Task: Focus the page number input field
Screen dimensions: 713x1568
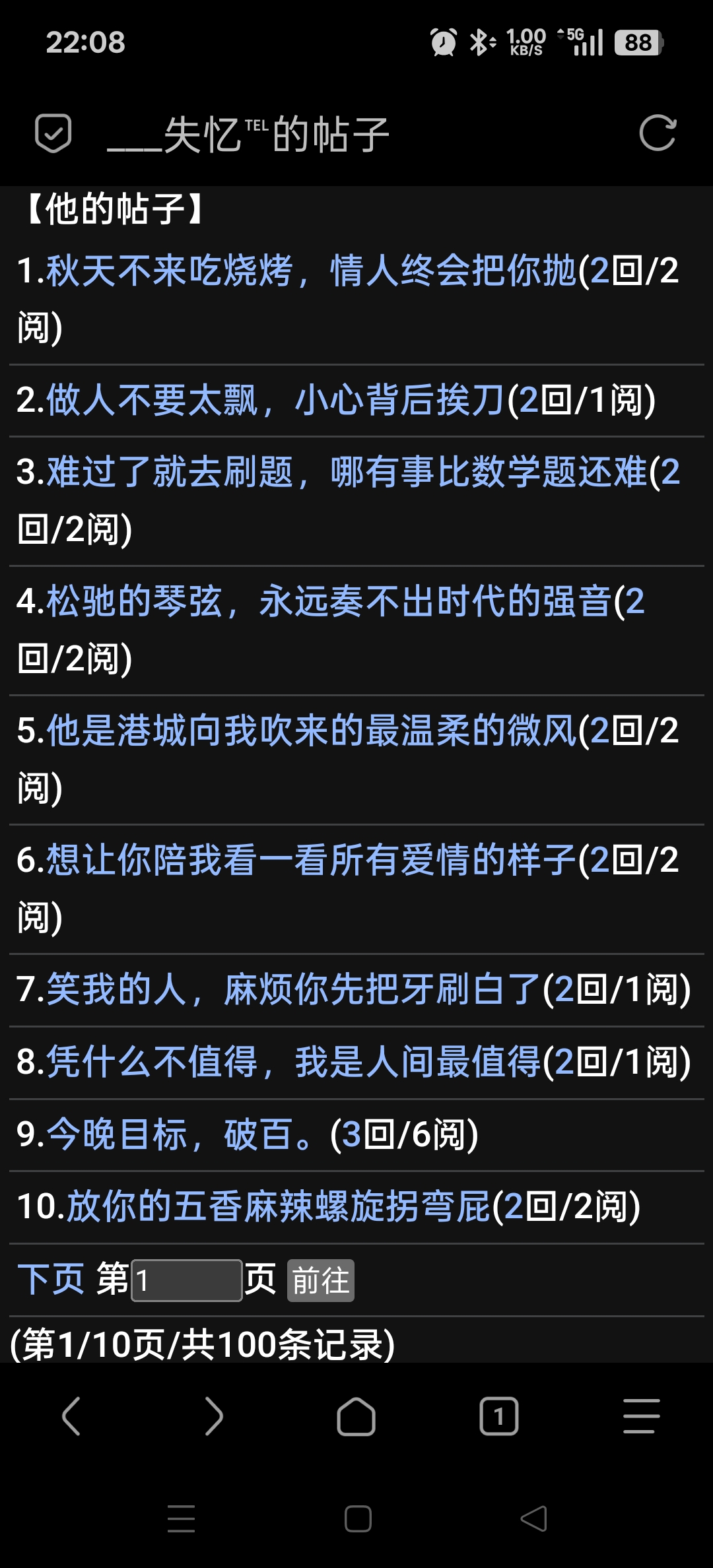Action: pyautogui.click(x=187, y=1280)
